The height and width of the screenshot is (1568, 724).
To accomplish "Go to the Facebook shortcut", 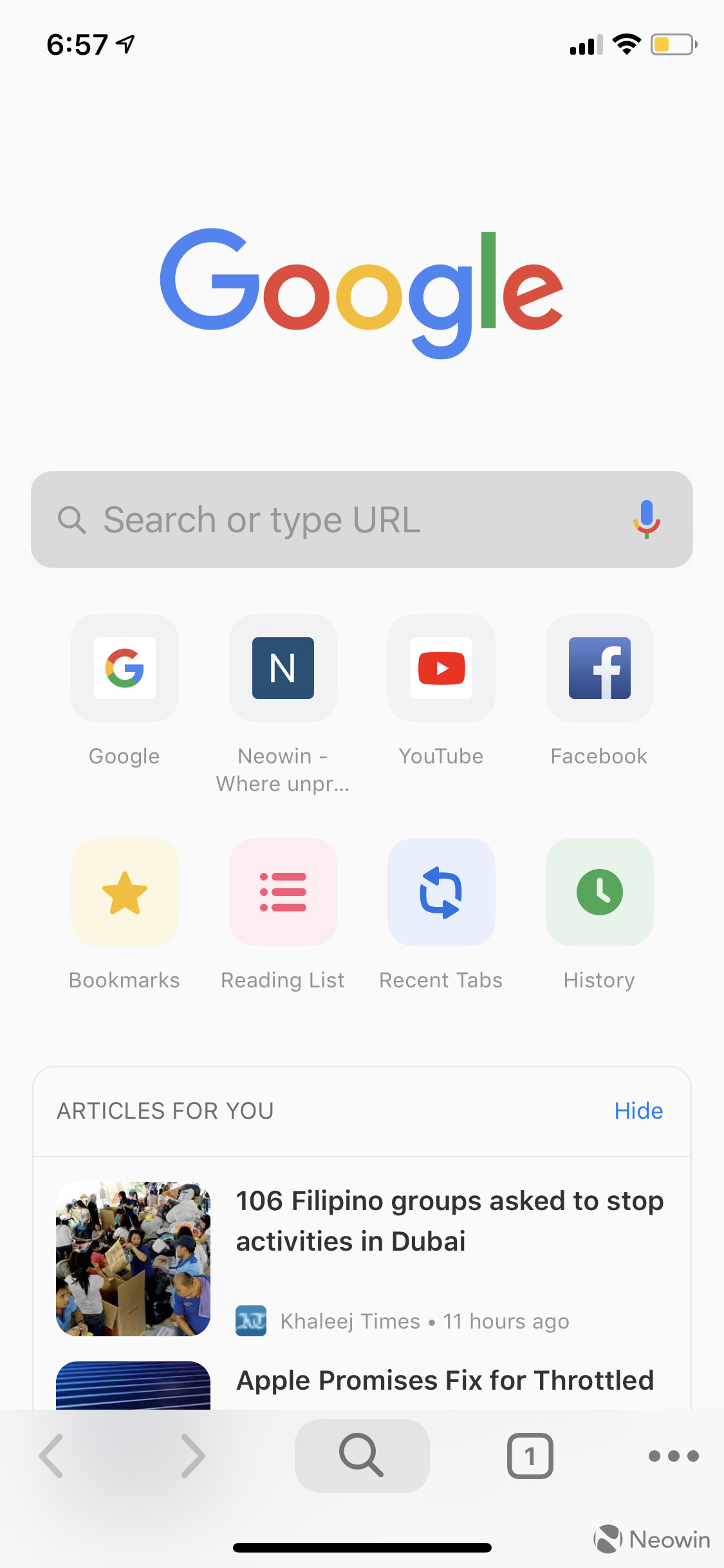I will 600,668.
